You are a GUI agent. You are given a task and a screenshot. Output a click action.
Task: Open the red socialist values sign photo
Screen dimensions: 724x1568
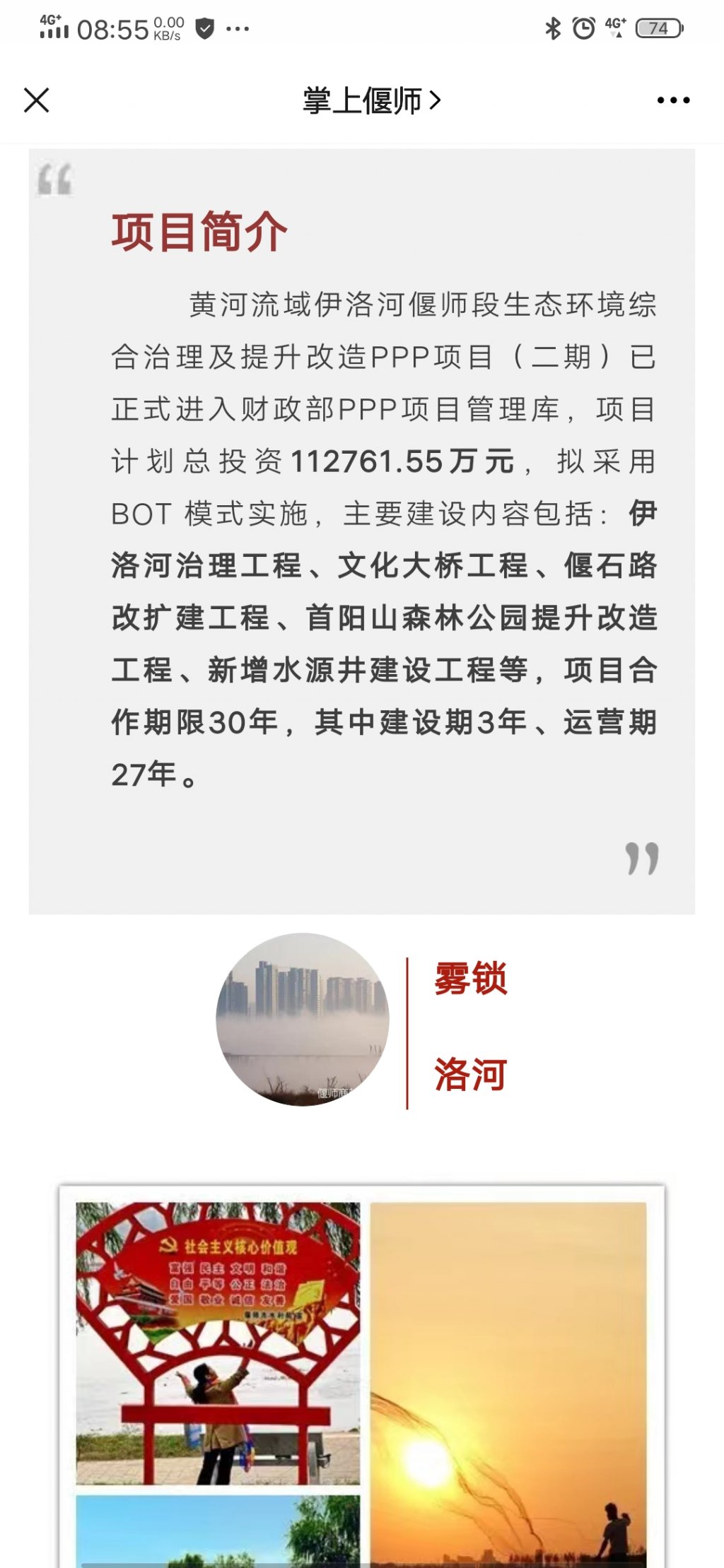[x=218, y=1343]
